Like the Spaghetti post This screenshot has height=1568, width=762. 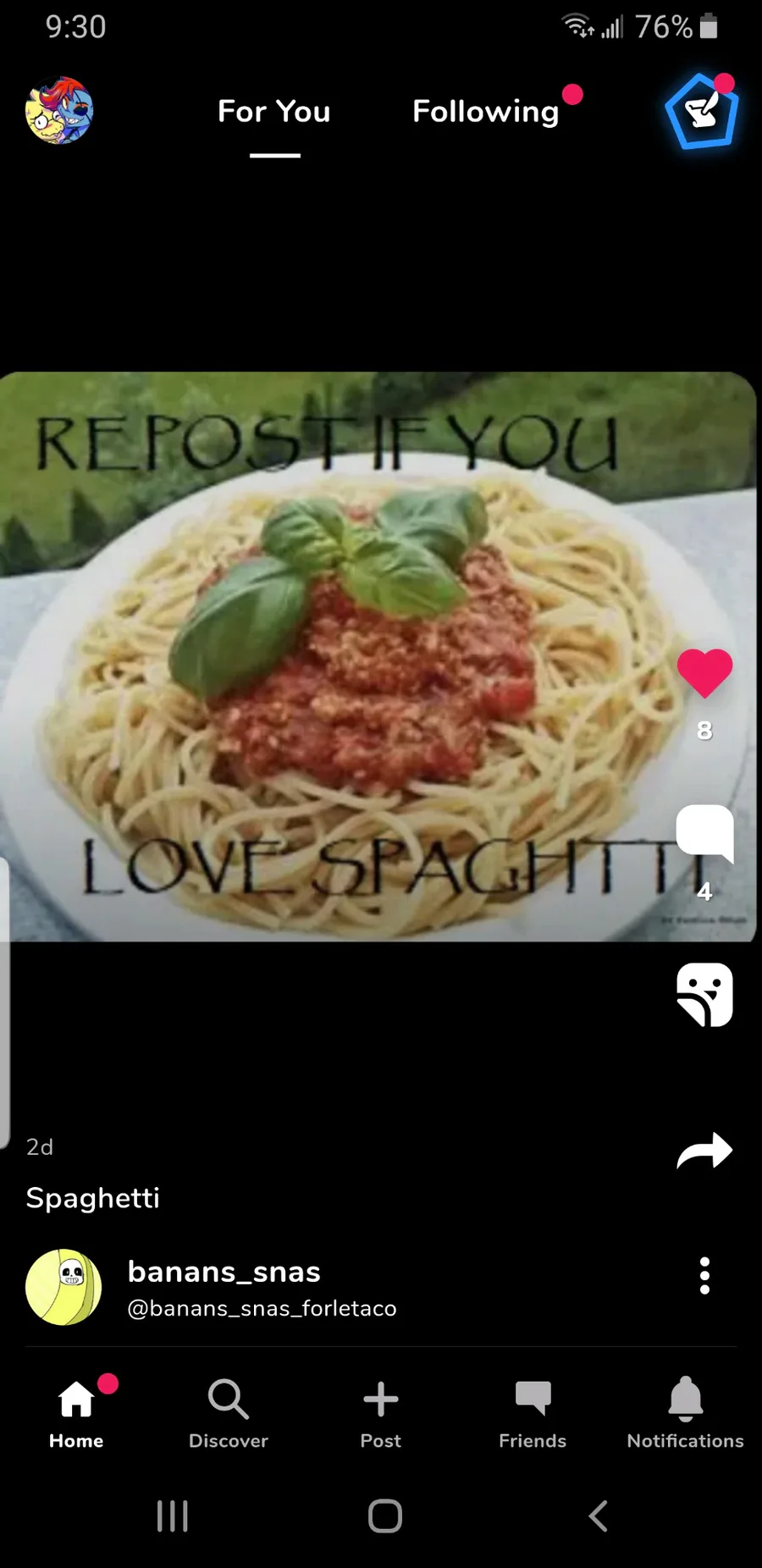point(704,673)
